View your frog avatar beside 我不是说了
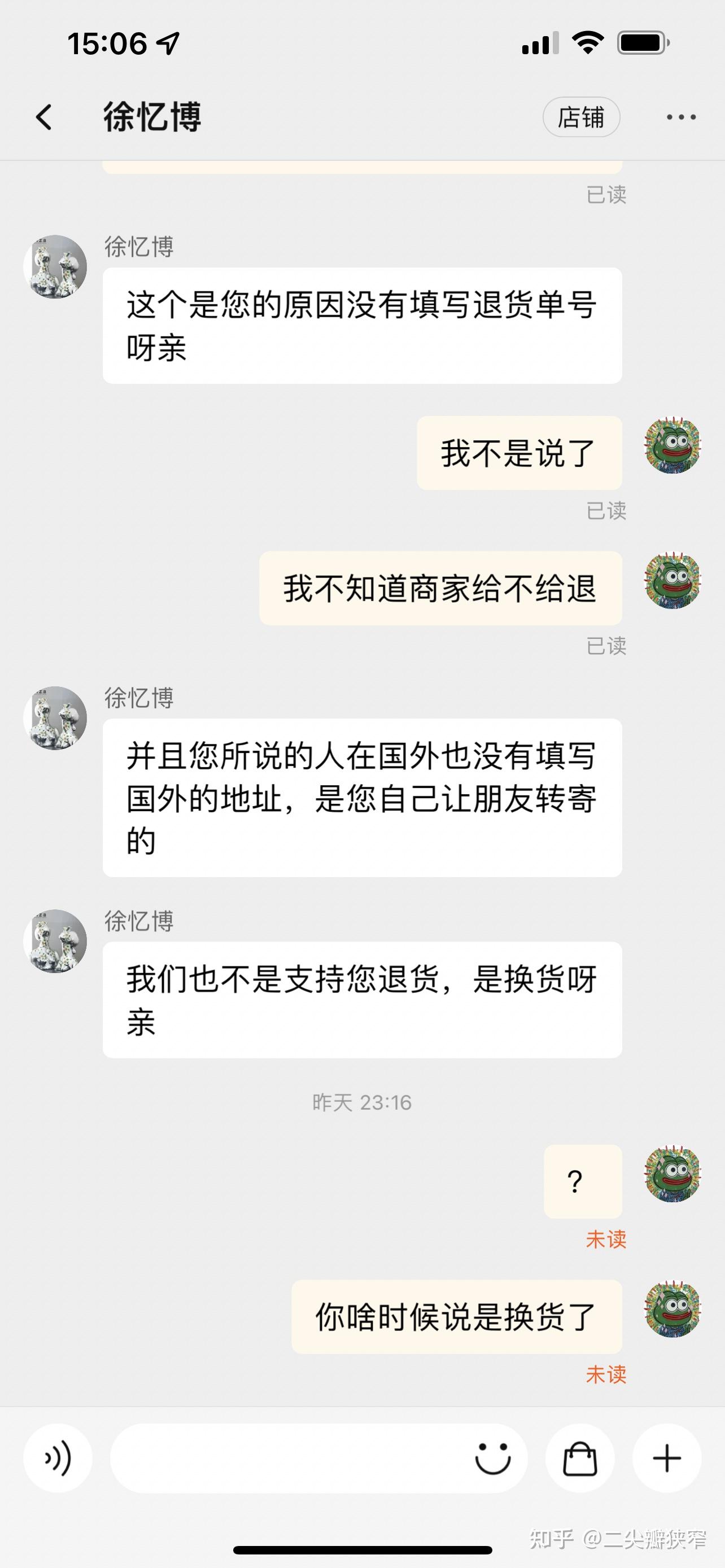The width and height of the screenshot is (725, 1568). (672, 445)
